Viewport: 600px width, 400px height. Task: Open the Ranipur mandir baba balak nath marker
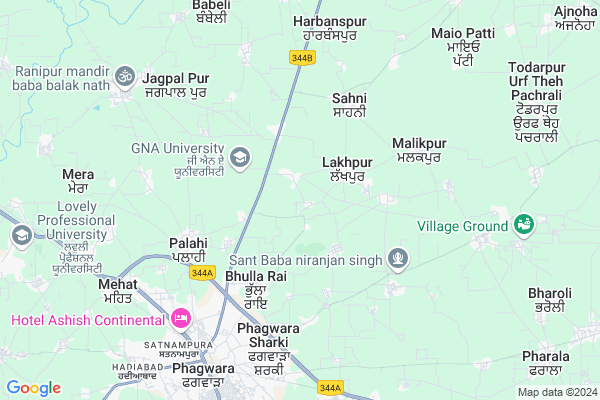point(126,76)
